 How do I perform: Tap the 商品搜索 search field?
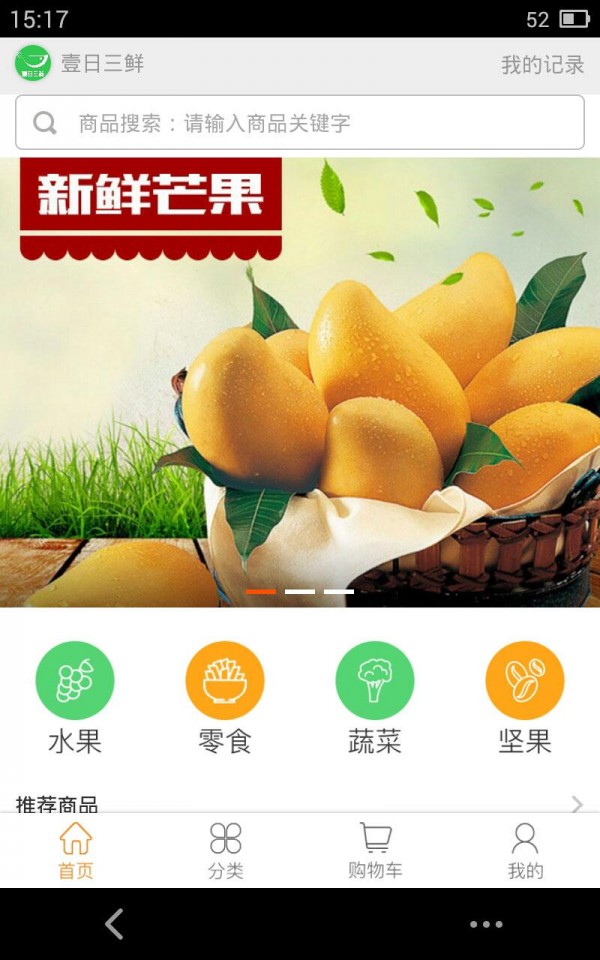click(300, 123)
